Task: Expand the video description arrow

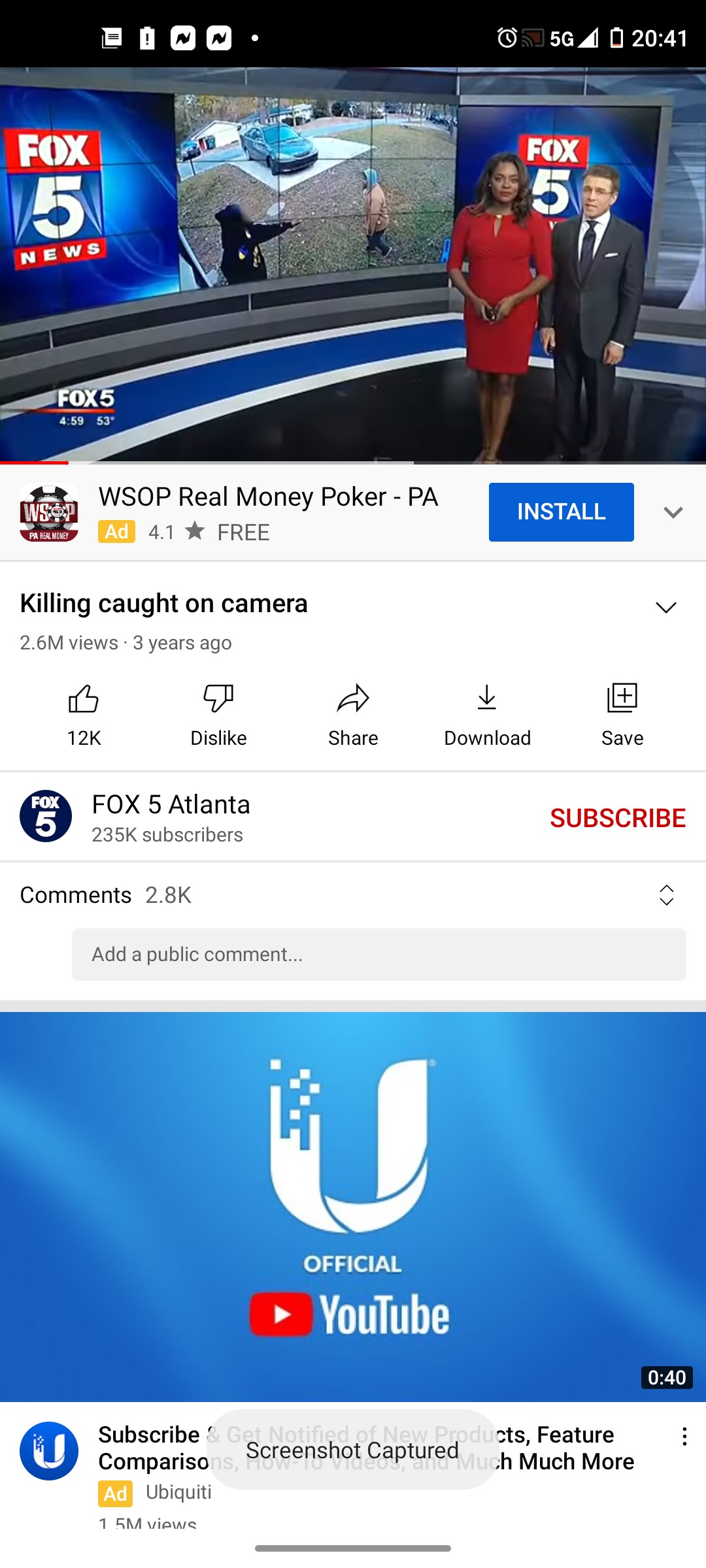Action: click(x=665, y=608)
